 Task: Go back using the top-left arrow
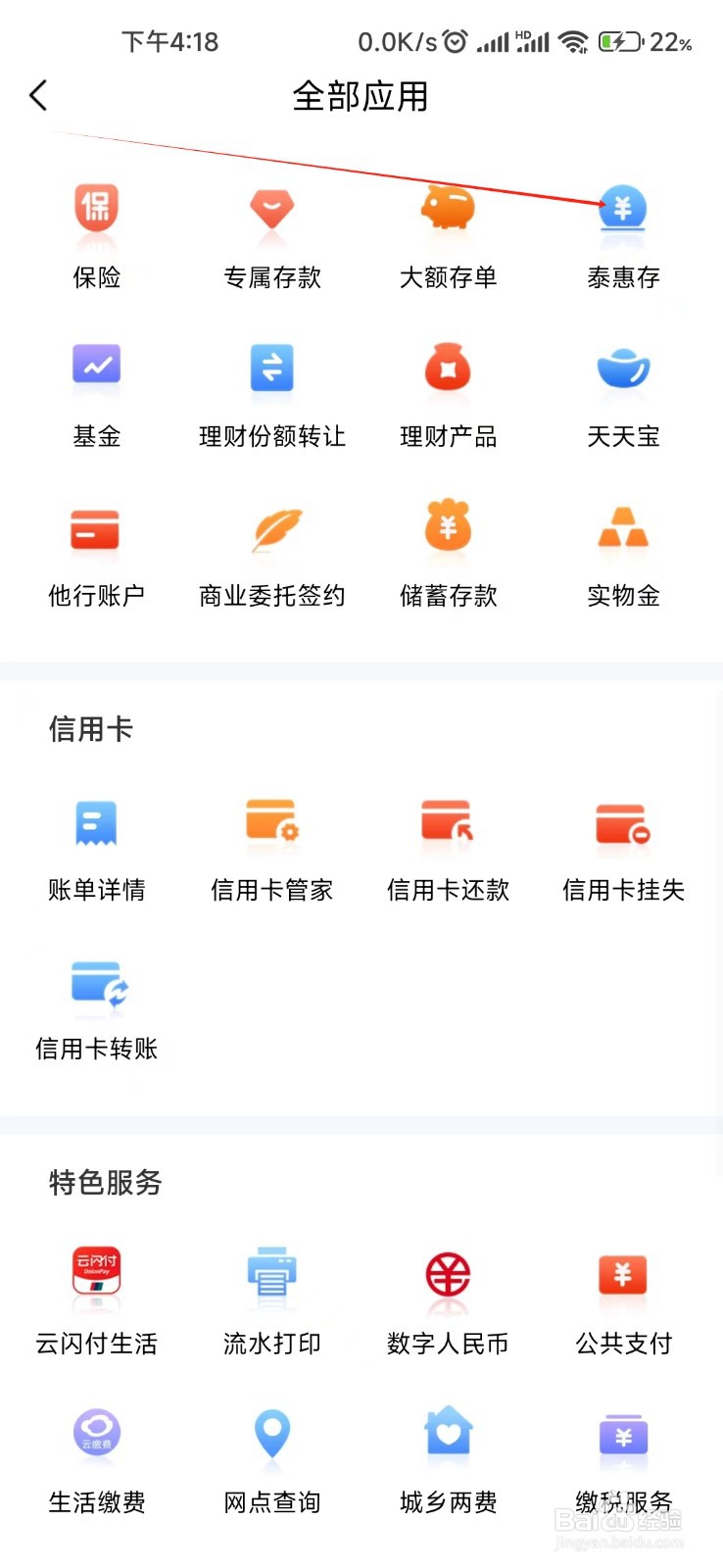[38, 95]
